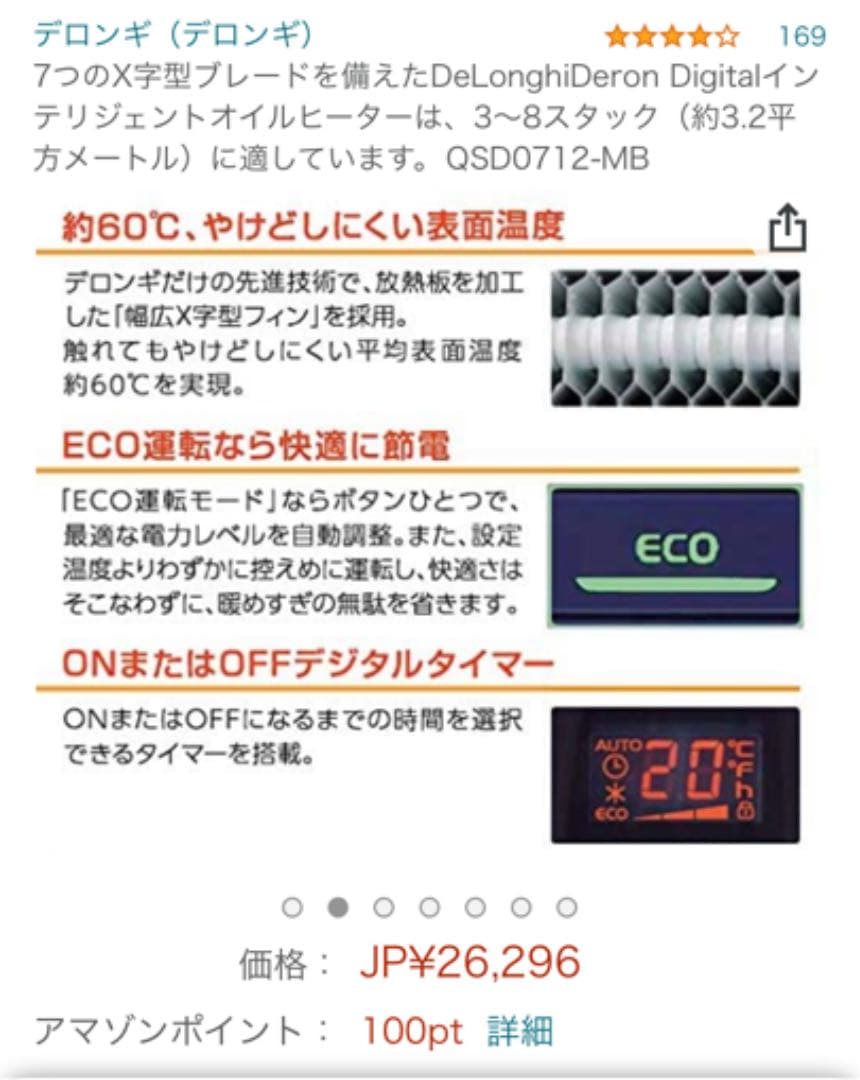
Task: Open the first carousel dot
Action: tap(293, 908)
